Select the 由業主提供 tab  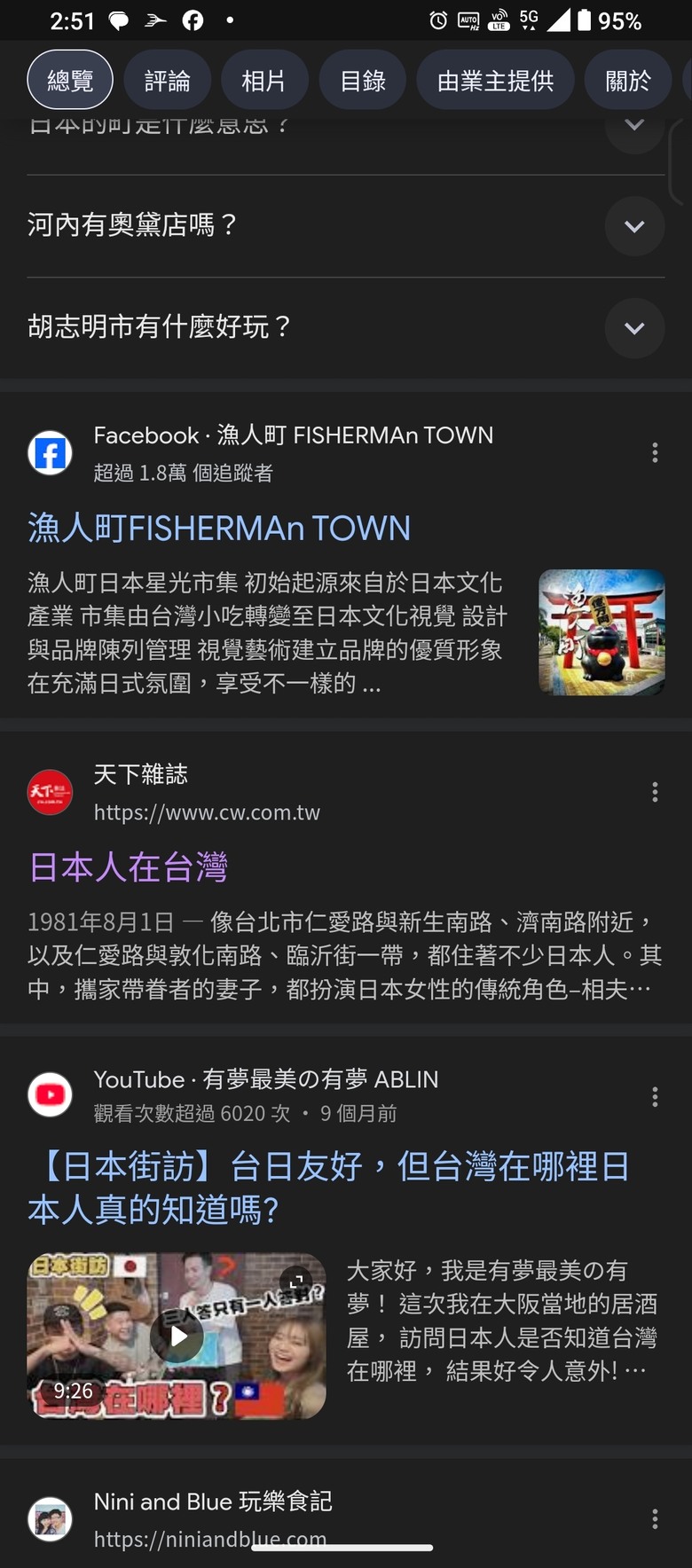click(x=495, y=81)
